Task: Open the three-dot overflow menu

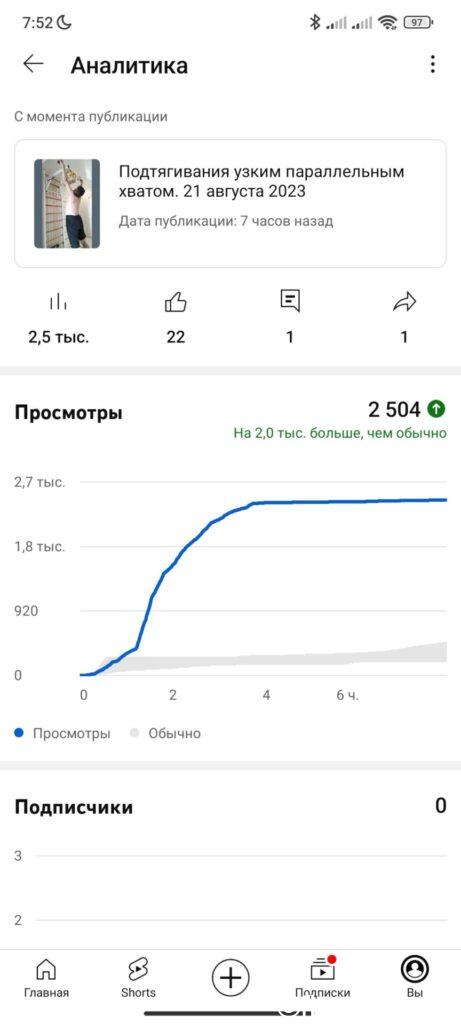Action: [x=432, y=64]
